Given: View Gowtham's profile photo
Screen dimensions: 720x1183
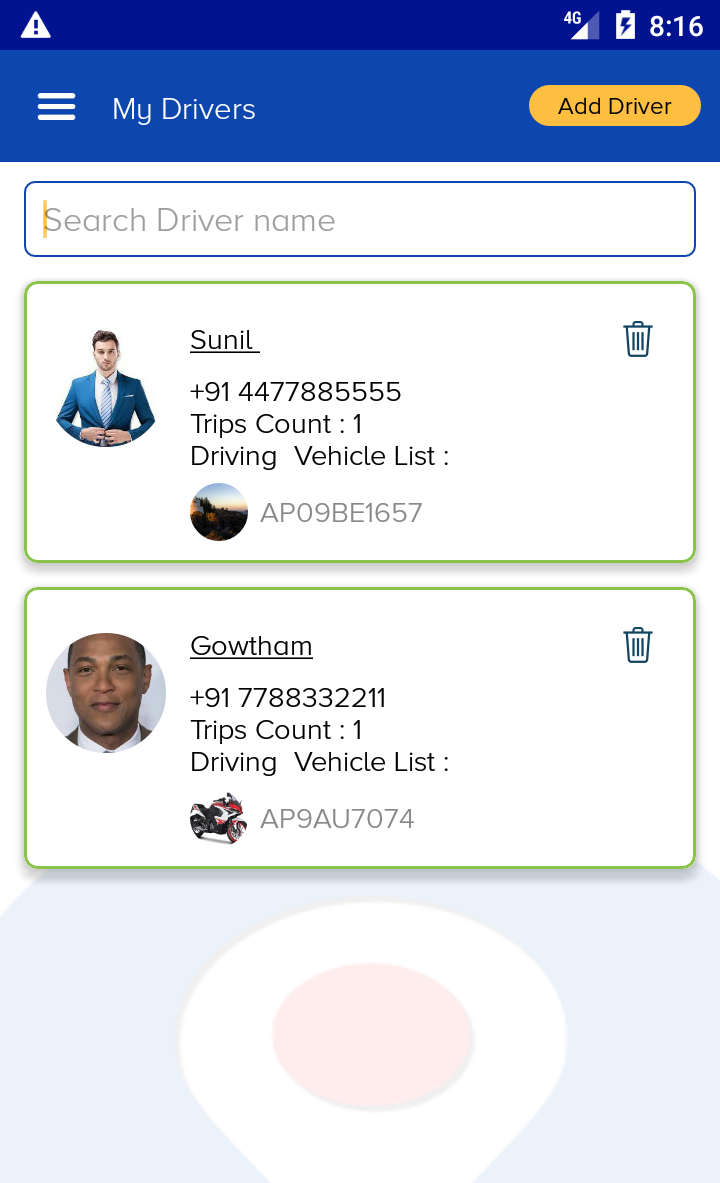Looking at the screenshot, I should 106,692.
